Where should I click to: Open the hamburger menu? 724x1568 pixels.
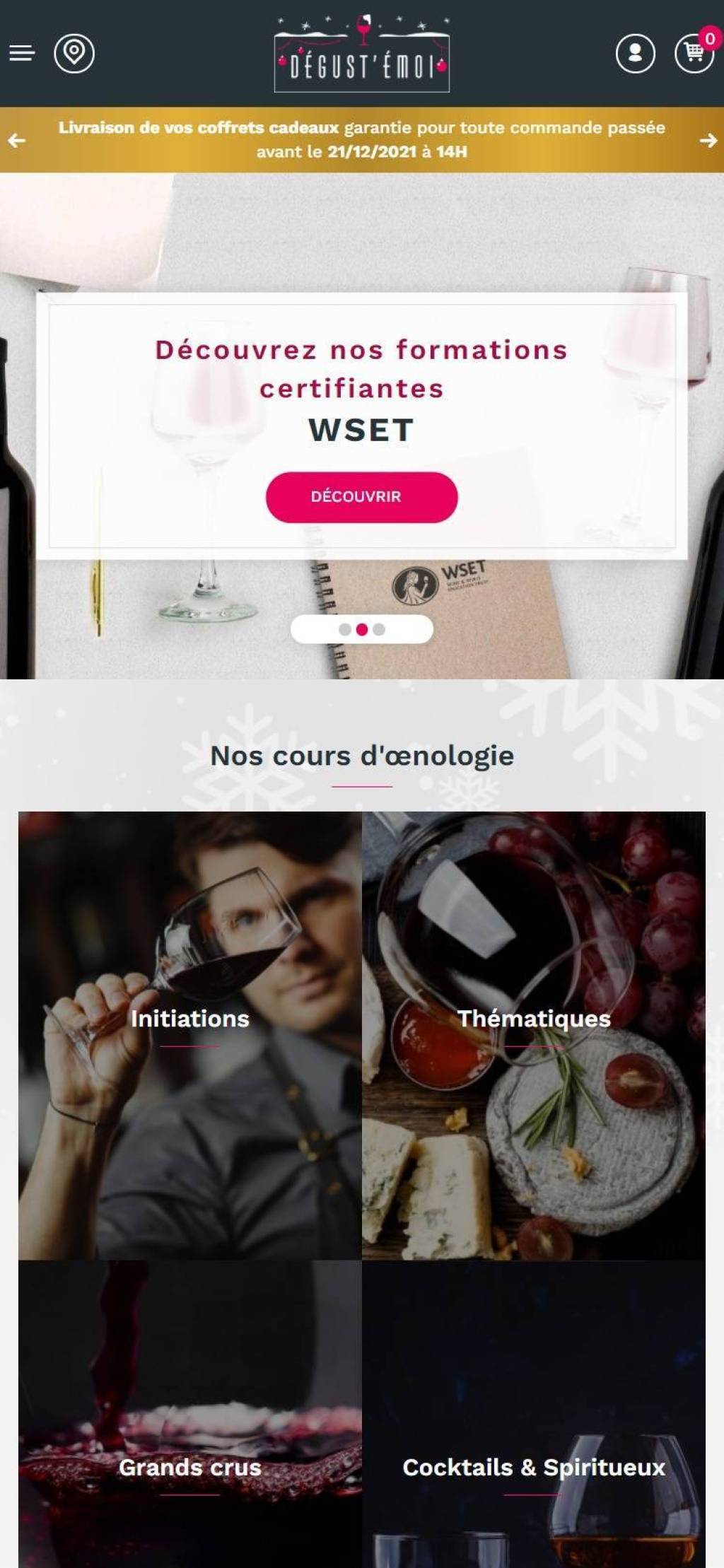22,53
